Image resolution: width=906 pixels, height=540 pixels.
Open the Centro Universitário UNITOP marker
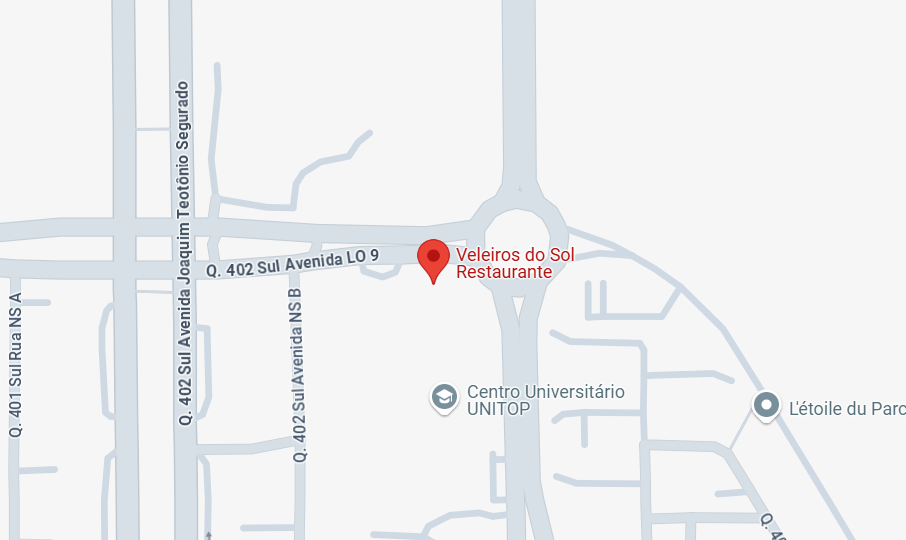click(443, 397)
